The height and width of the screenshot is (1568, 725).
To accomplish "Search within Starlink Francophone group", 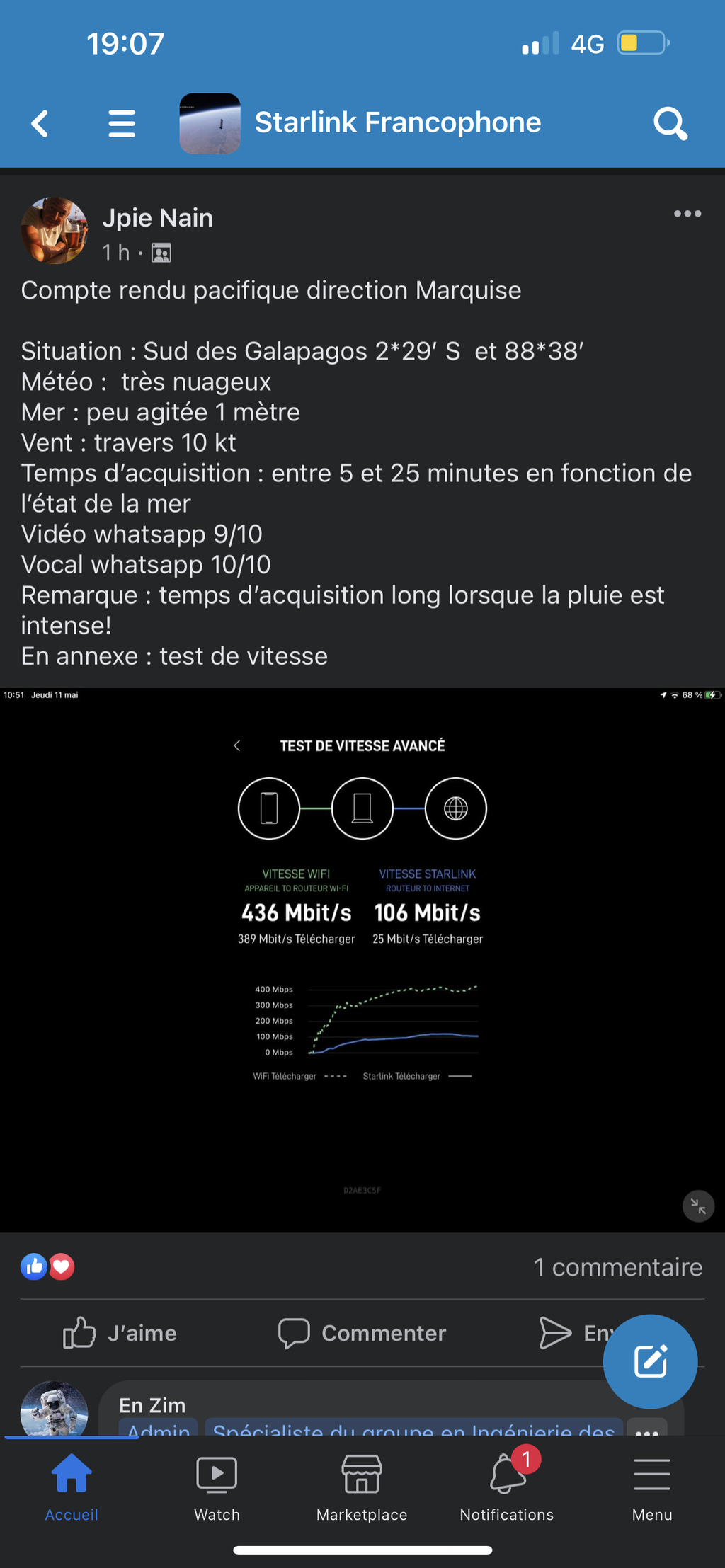I will 670,124.
